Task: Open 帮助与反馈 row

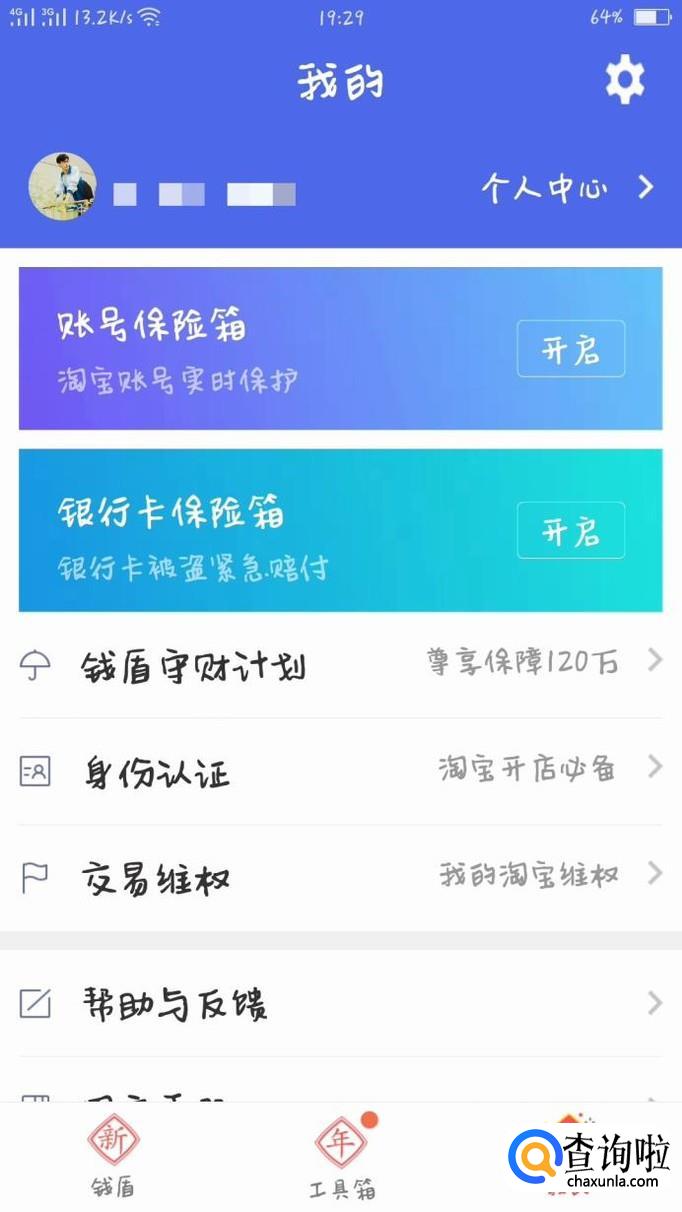Action: point(340,1003)
